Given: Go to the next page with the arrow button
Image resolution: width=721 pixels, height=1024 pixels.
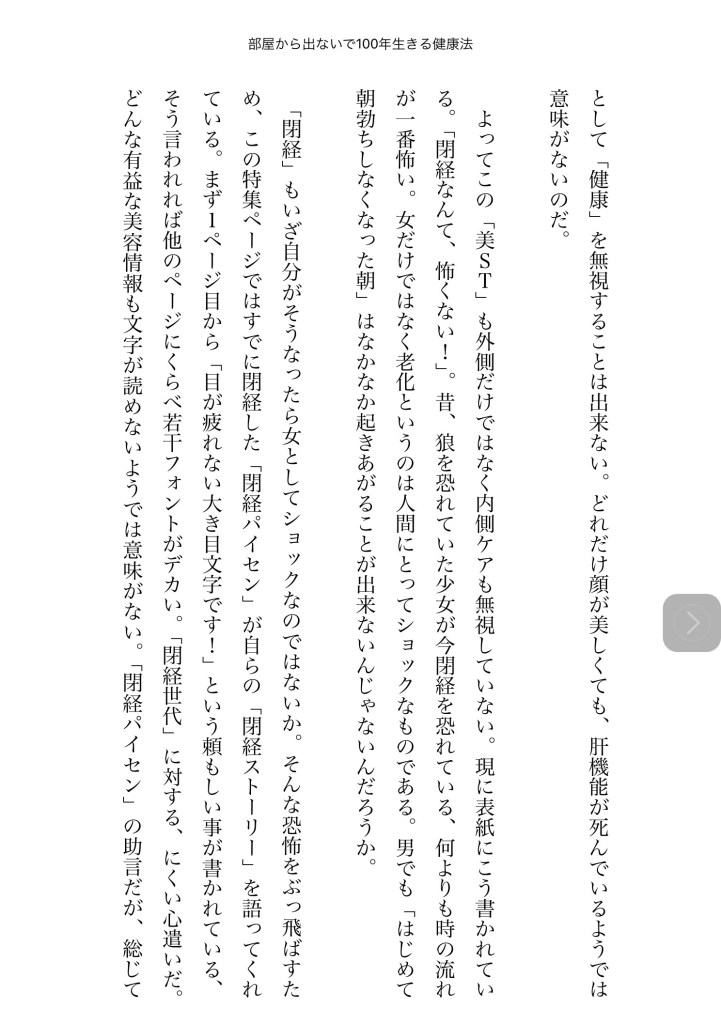Looking at the screenshot, I should click(692, 623).
